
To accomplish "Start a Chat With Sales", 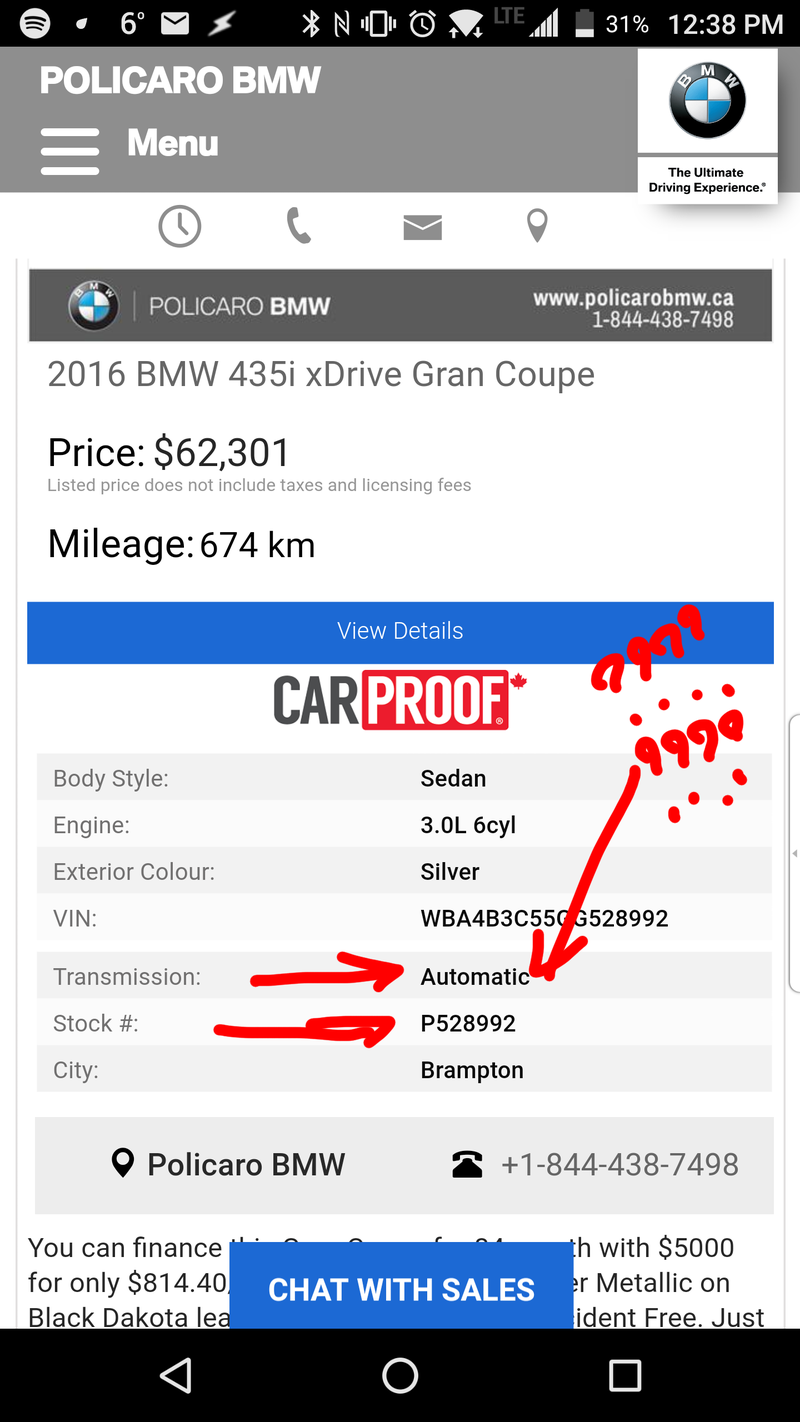I will coord(401,1288).
